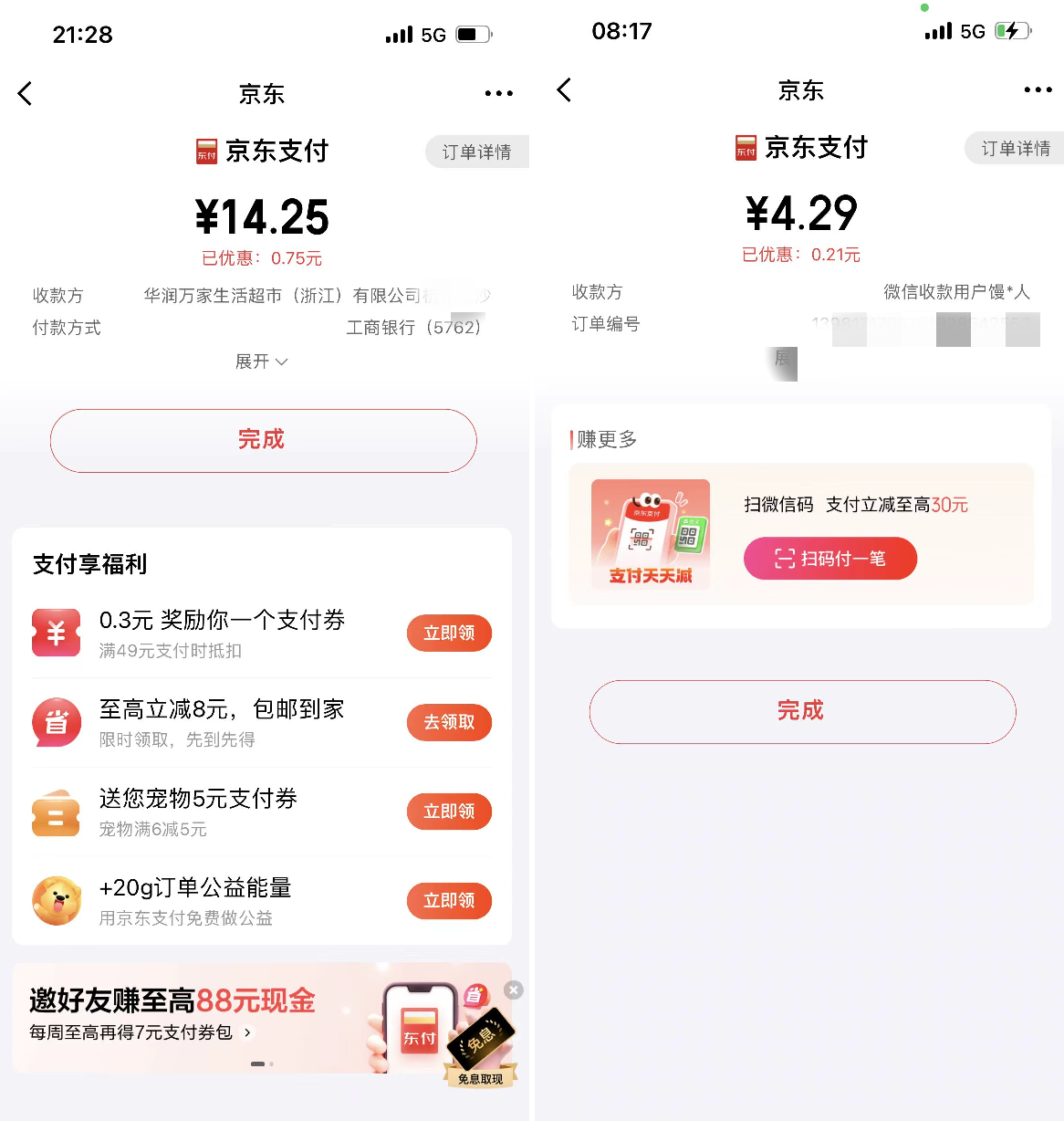The width and height of the screenshot is (1064, 1121).
Task: Go back from the ¥4.29 payment page
Action: pos(565,89)
